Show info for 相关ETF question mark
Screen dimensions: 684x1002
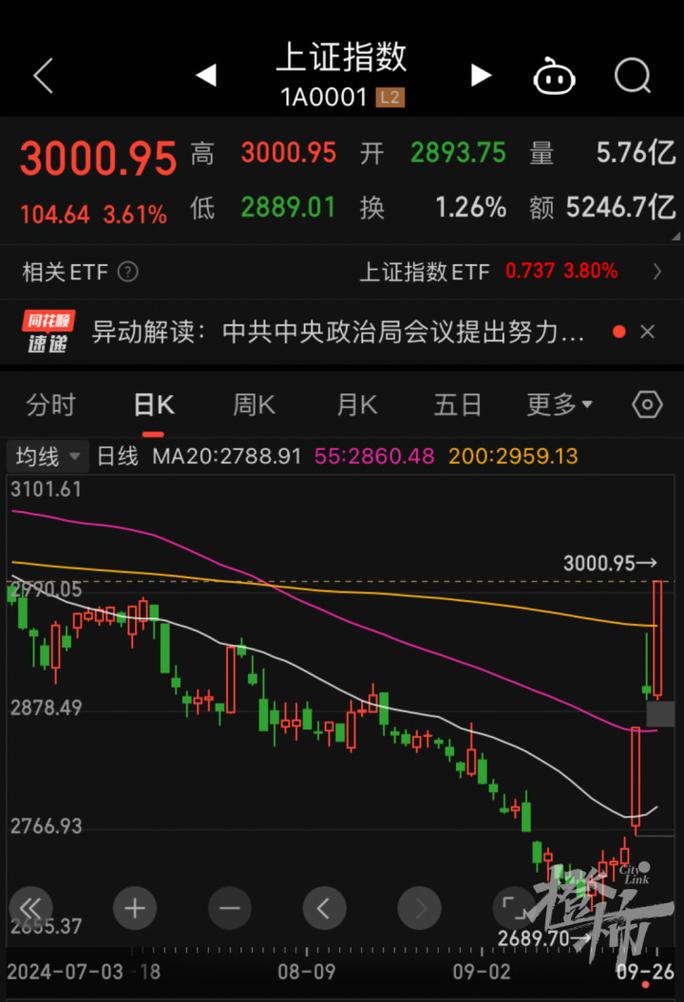(128, 271)
